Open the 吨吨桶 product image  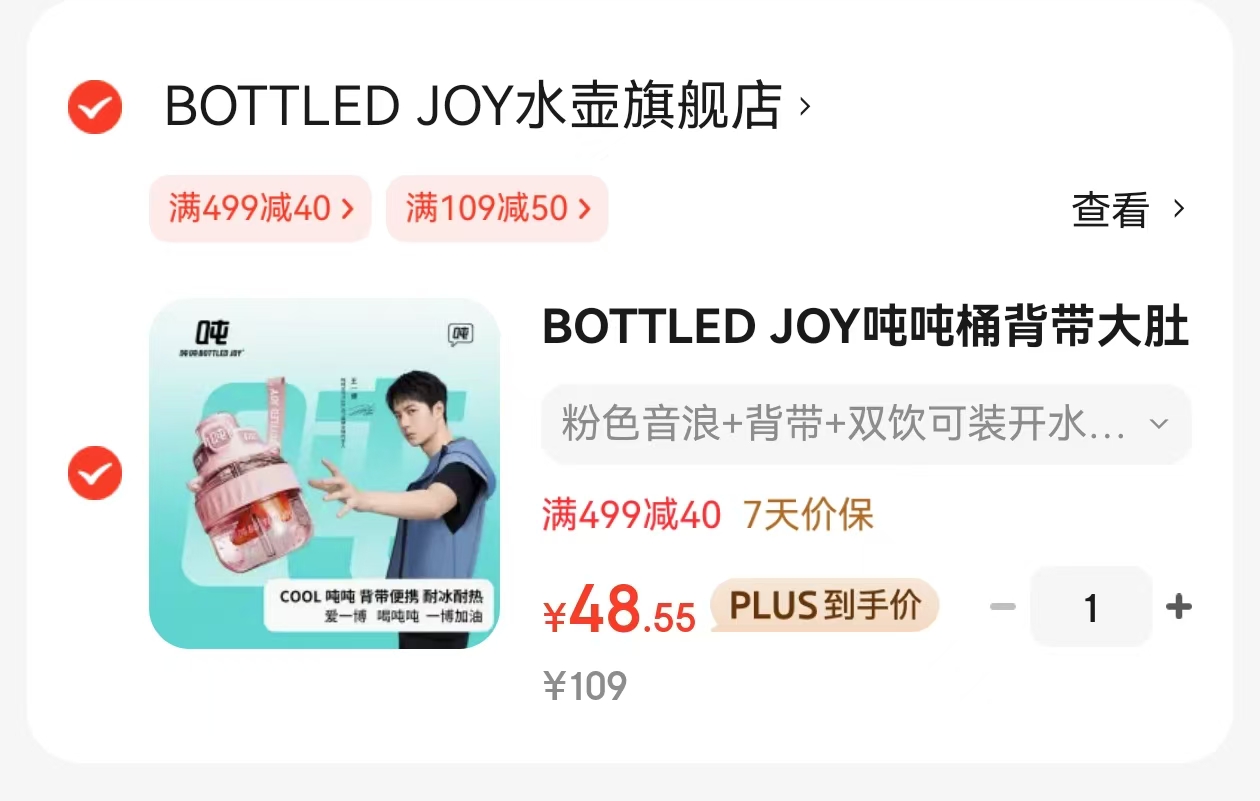(x=324, y=473)
